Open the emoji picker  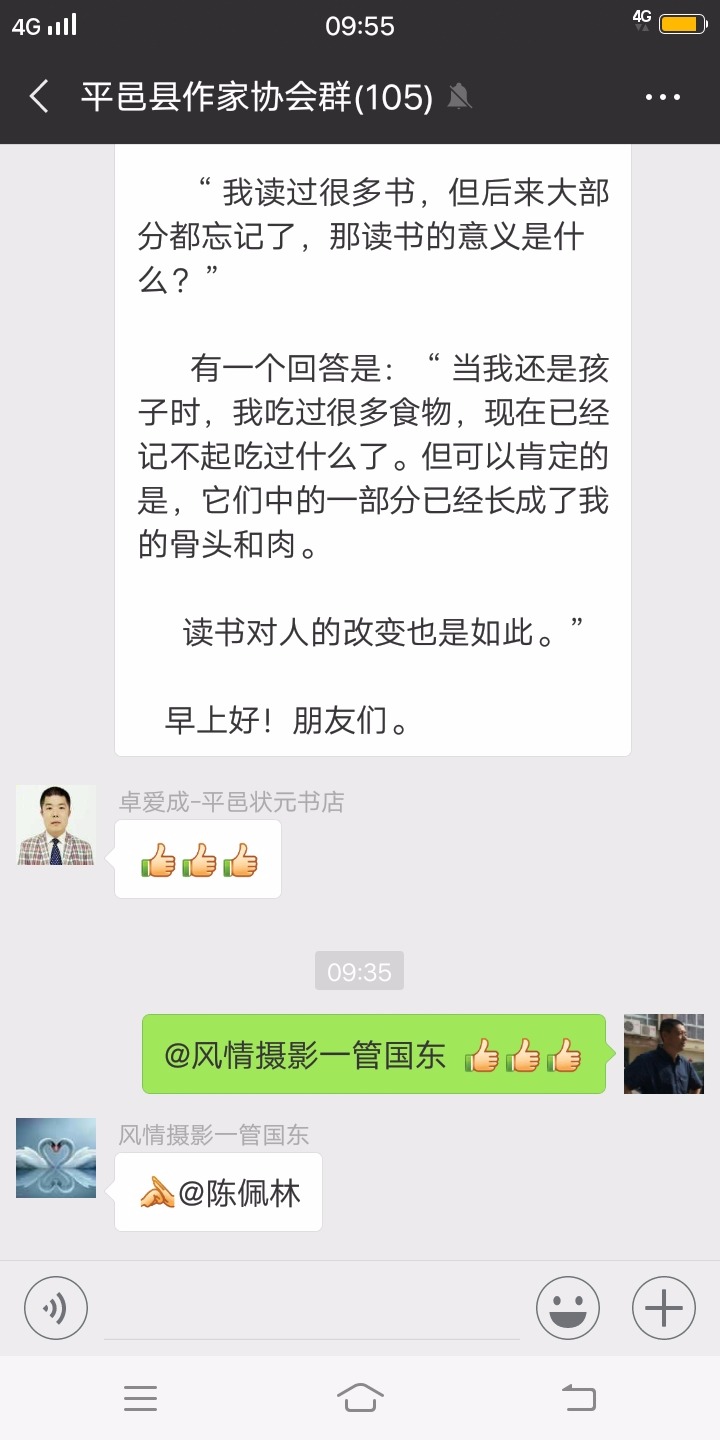coord(568,1308)
